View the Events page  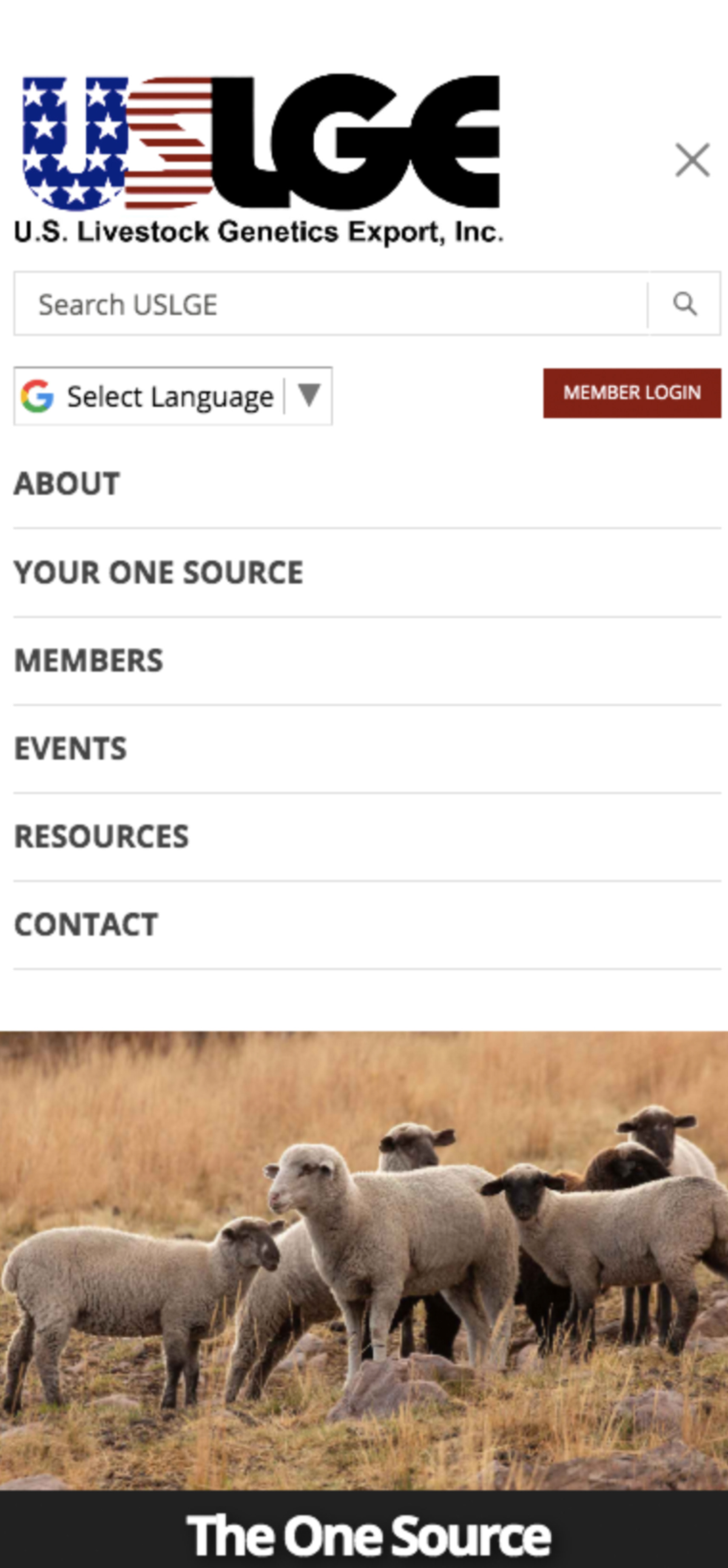pos(71,749)
